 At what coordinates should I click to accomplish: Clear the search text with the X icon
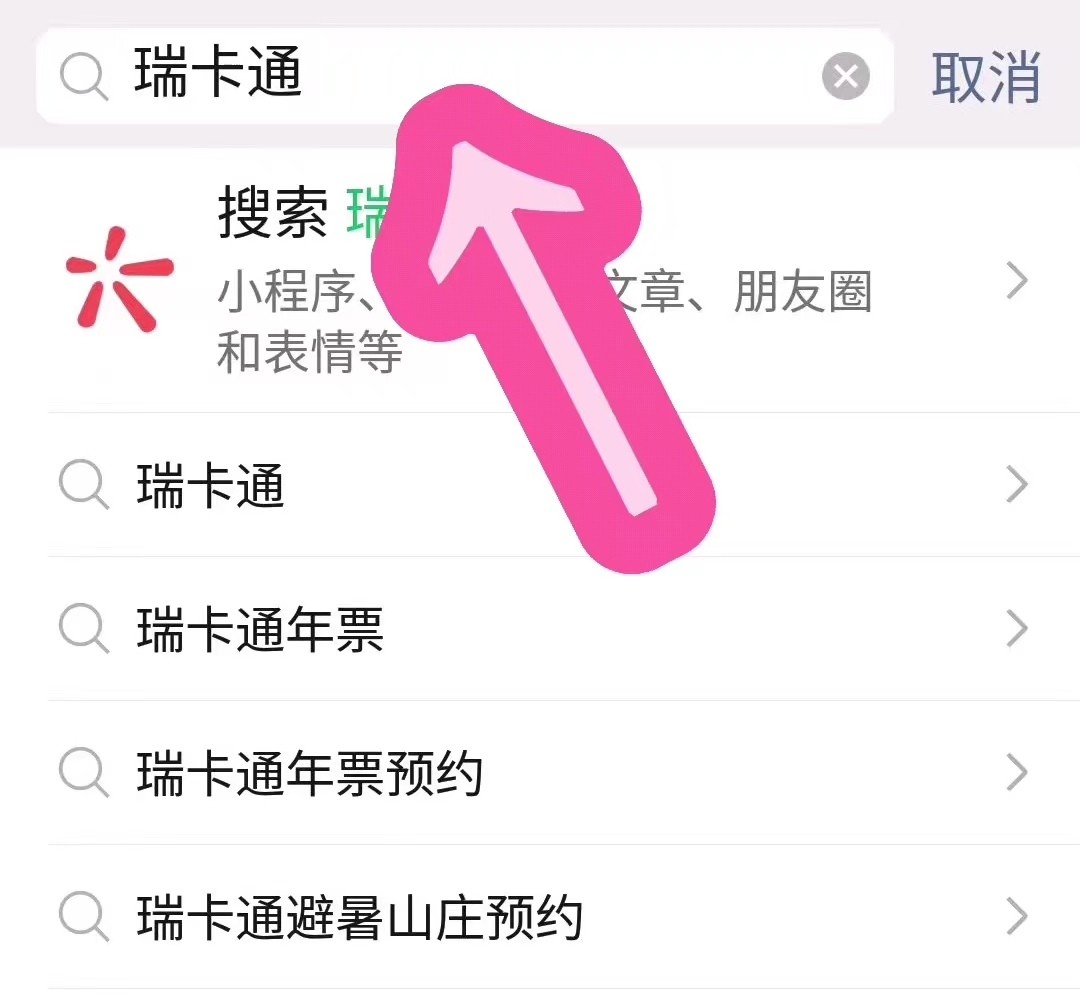pyautogui.click(x=846, y=77)
